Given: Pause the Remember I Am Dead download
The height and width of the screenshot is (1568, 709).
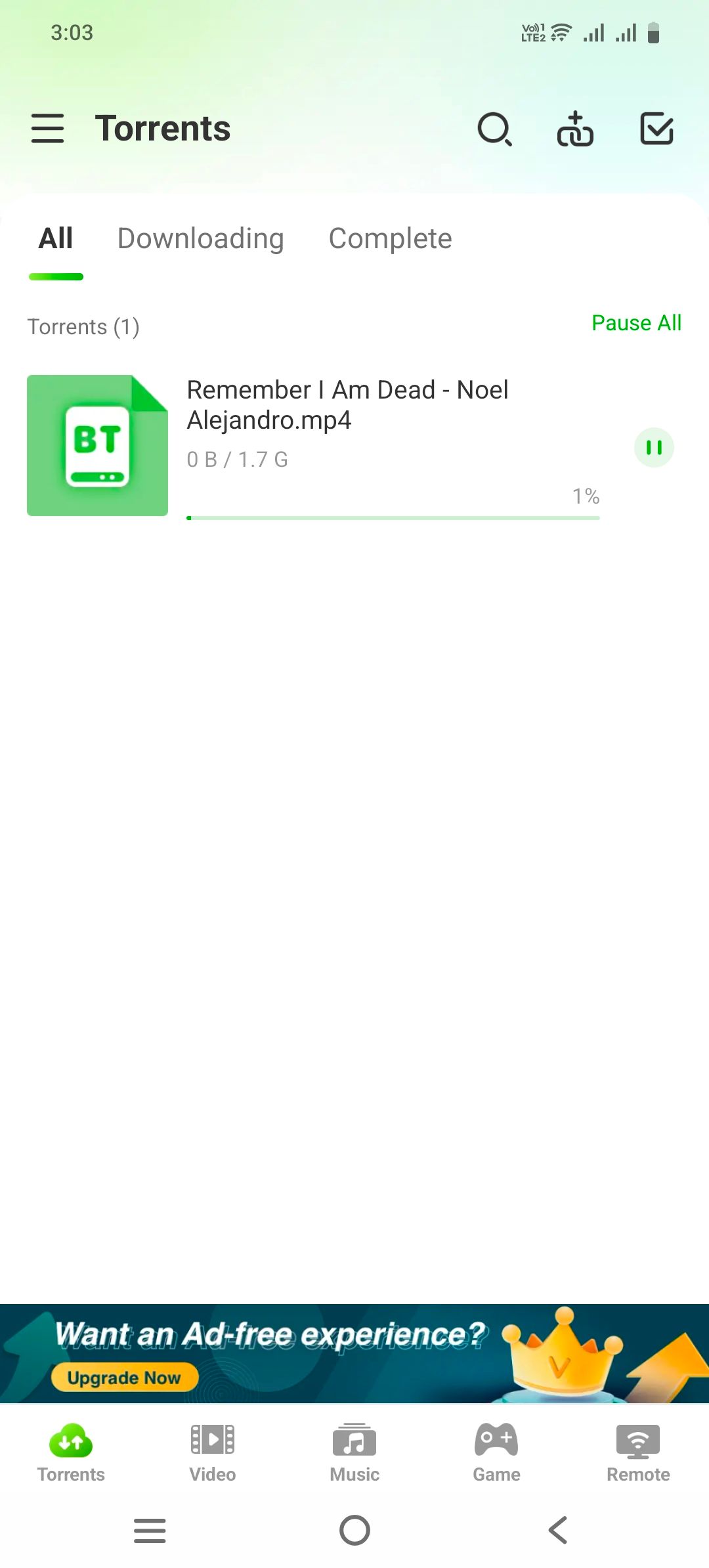Looking at the screenshot, I should pos(654,448).
